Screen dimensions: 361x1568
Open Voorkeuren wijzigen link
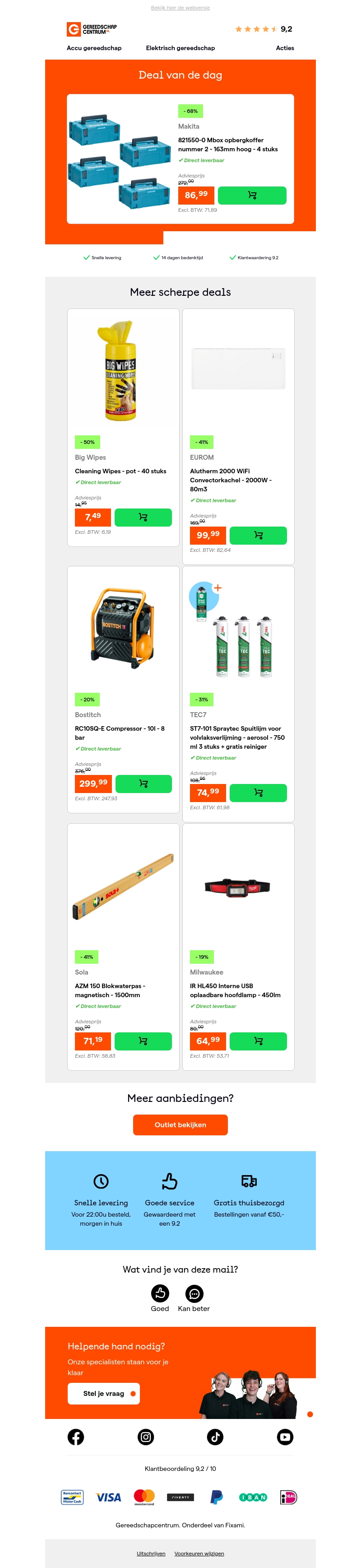[x=199, y=1554]
